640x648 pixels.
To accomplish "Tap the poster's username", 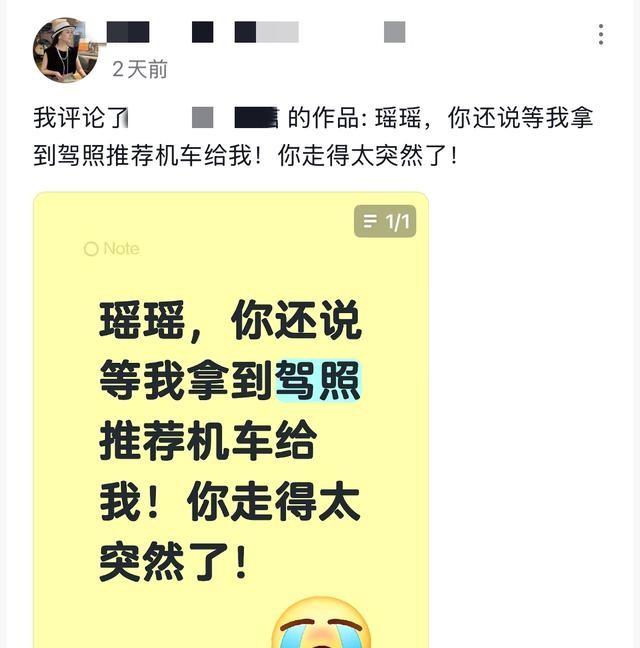I will [x=256, y=32].
